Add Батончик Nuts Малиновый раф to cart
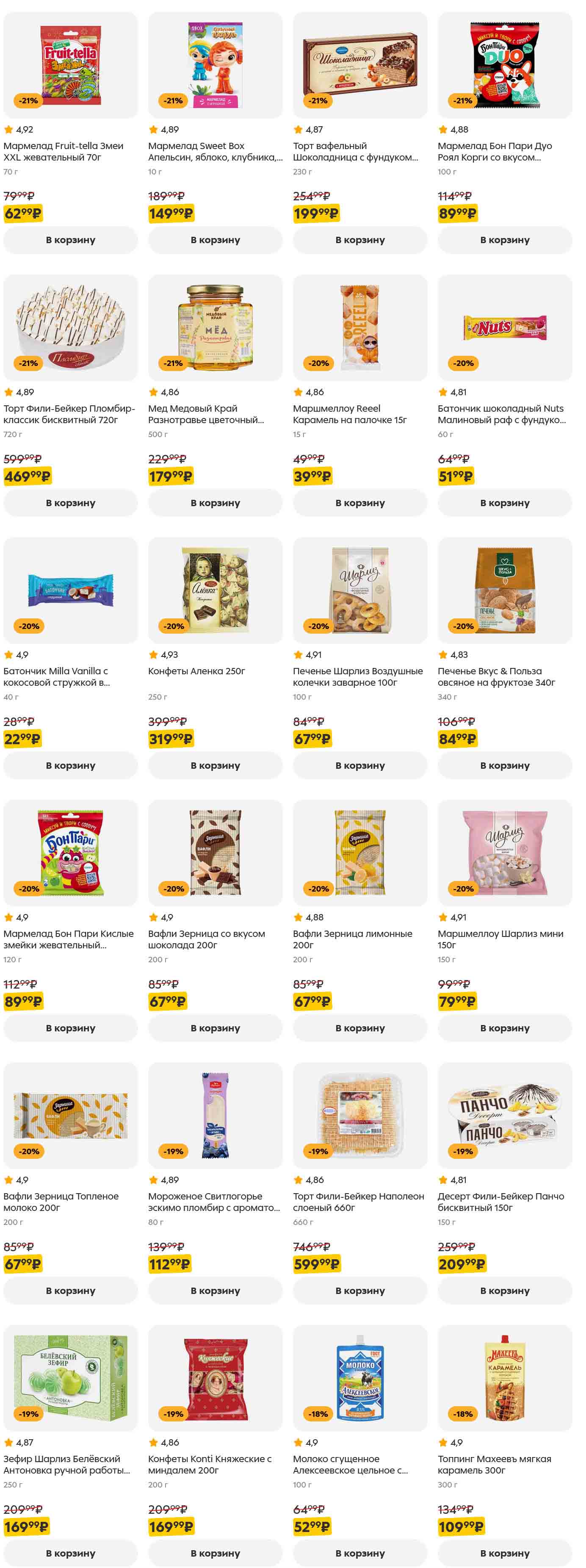 click(504, 503)
